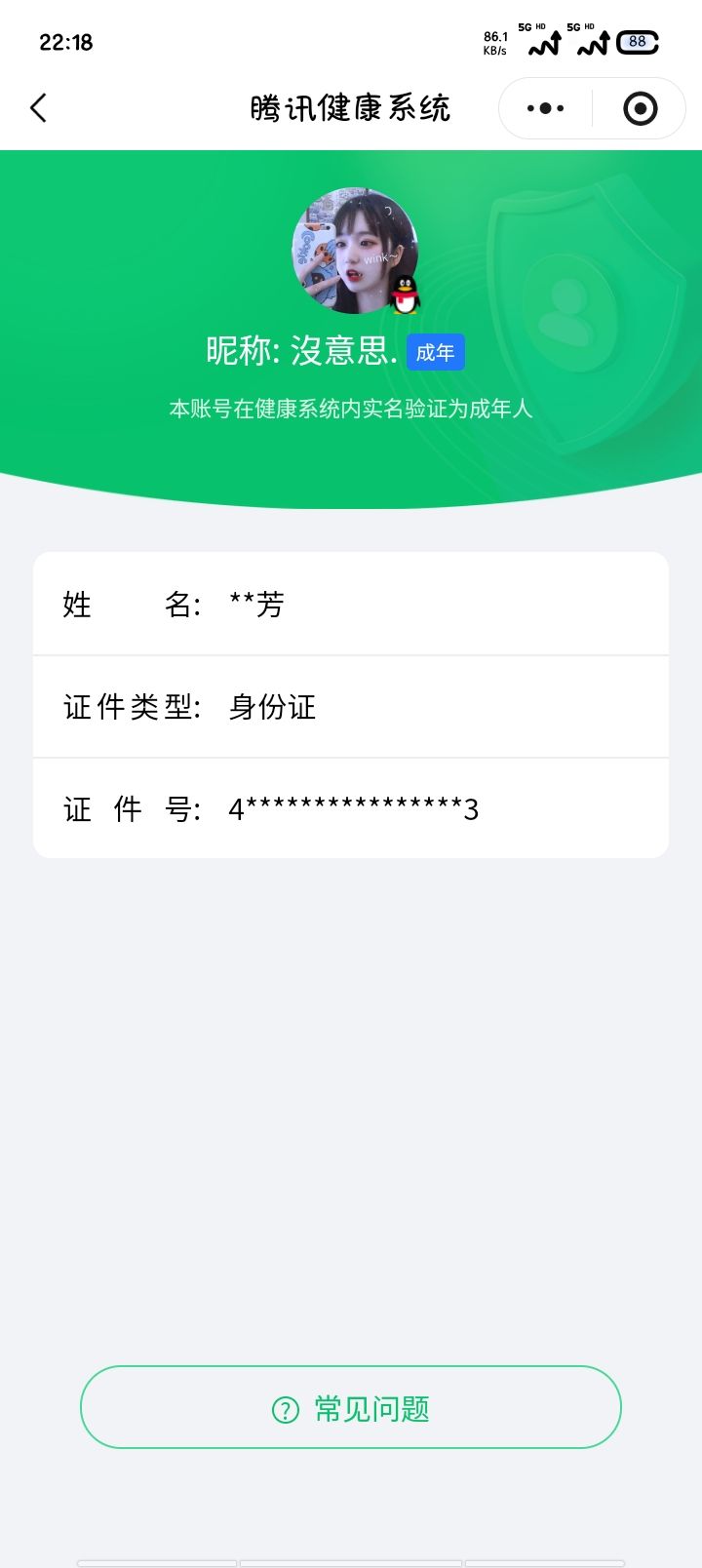702x1568 pixels.
Task: Open the mini program three-dot menu
Action: click(x=545, y=108)
